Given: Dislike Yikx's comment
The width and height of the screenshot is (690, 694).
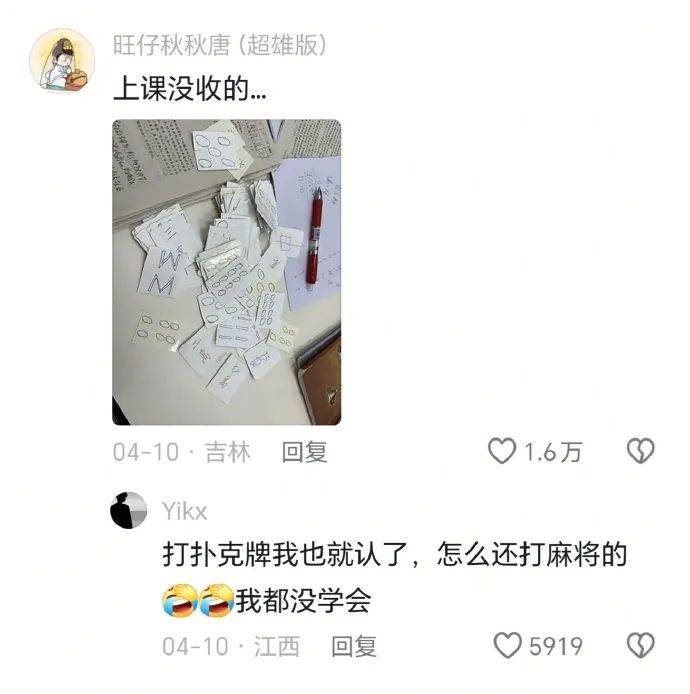Looking at the screenshot, I should (640, 646).
